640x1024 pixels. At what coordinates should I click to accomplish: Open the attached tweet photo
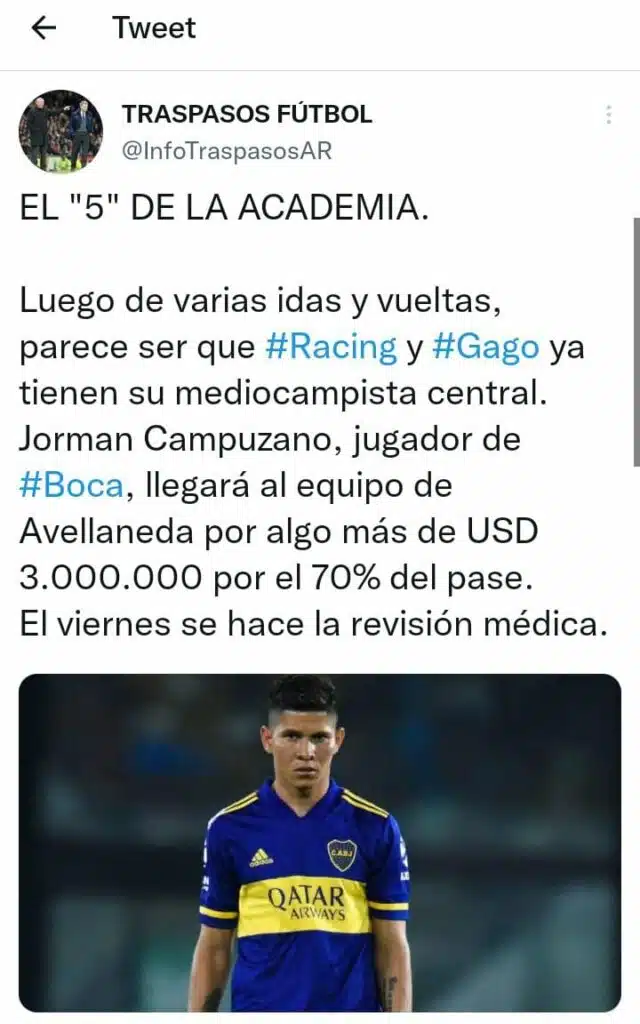coord(320,842)
